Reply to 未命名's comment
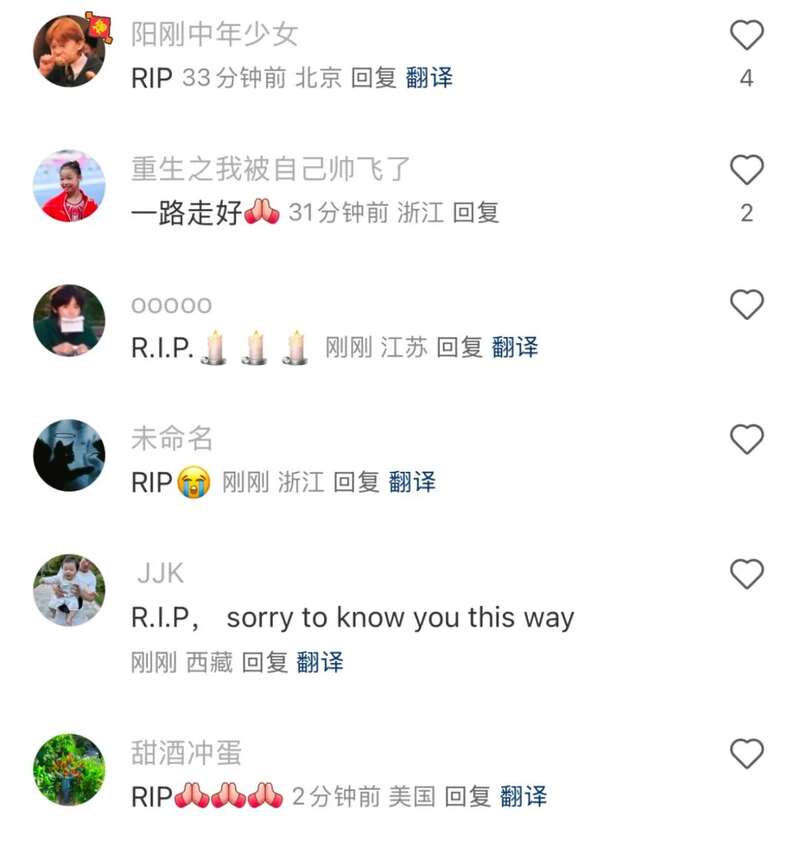 point(357,482)
